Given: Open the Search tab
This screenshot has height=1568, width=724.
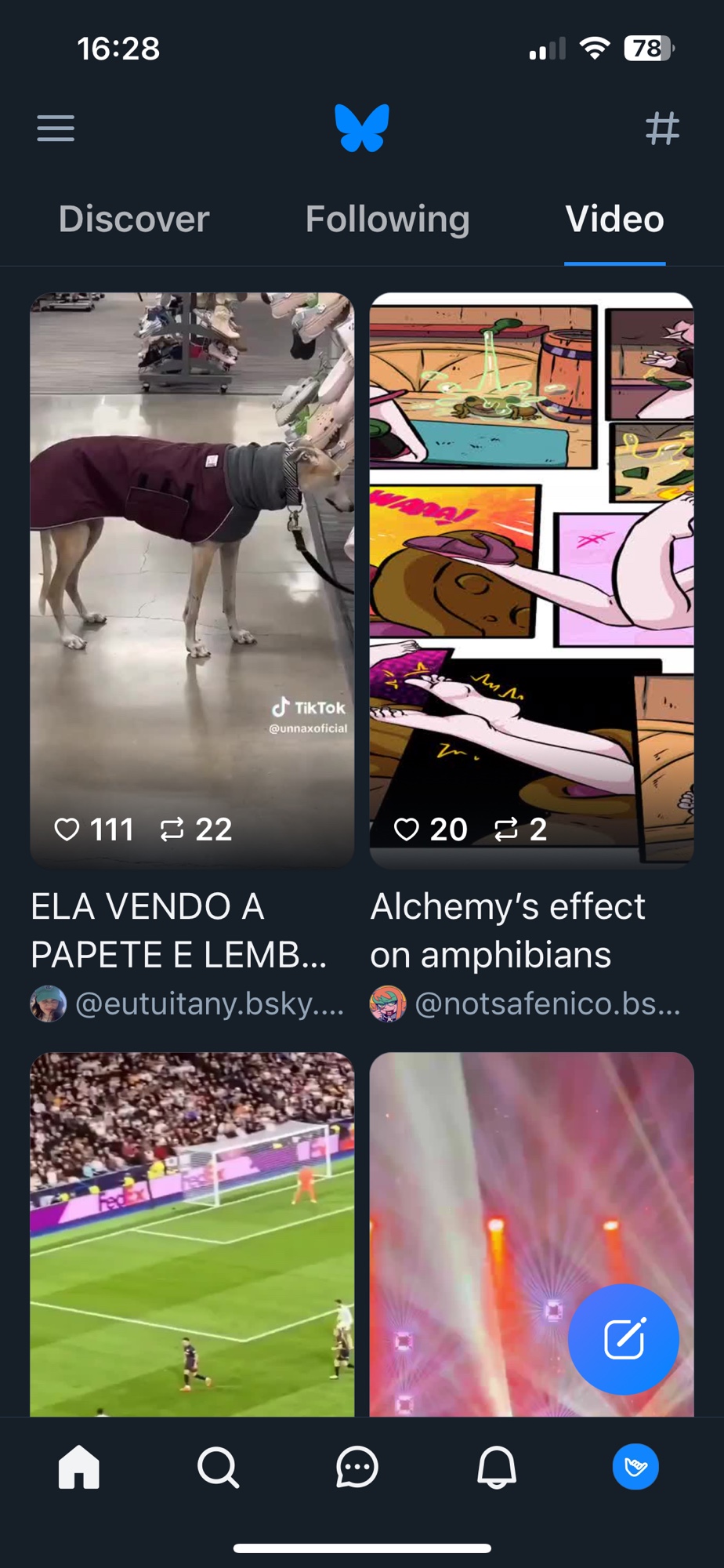Looking at the screenshot, I should 218,1467.
